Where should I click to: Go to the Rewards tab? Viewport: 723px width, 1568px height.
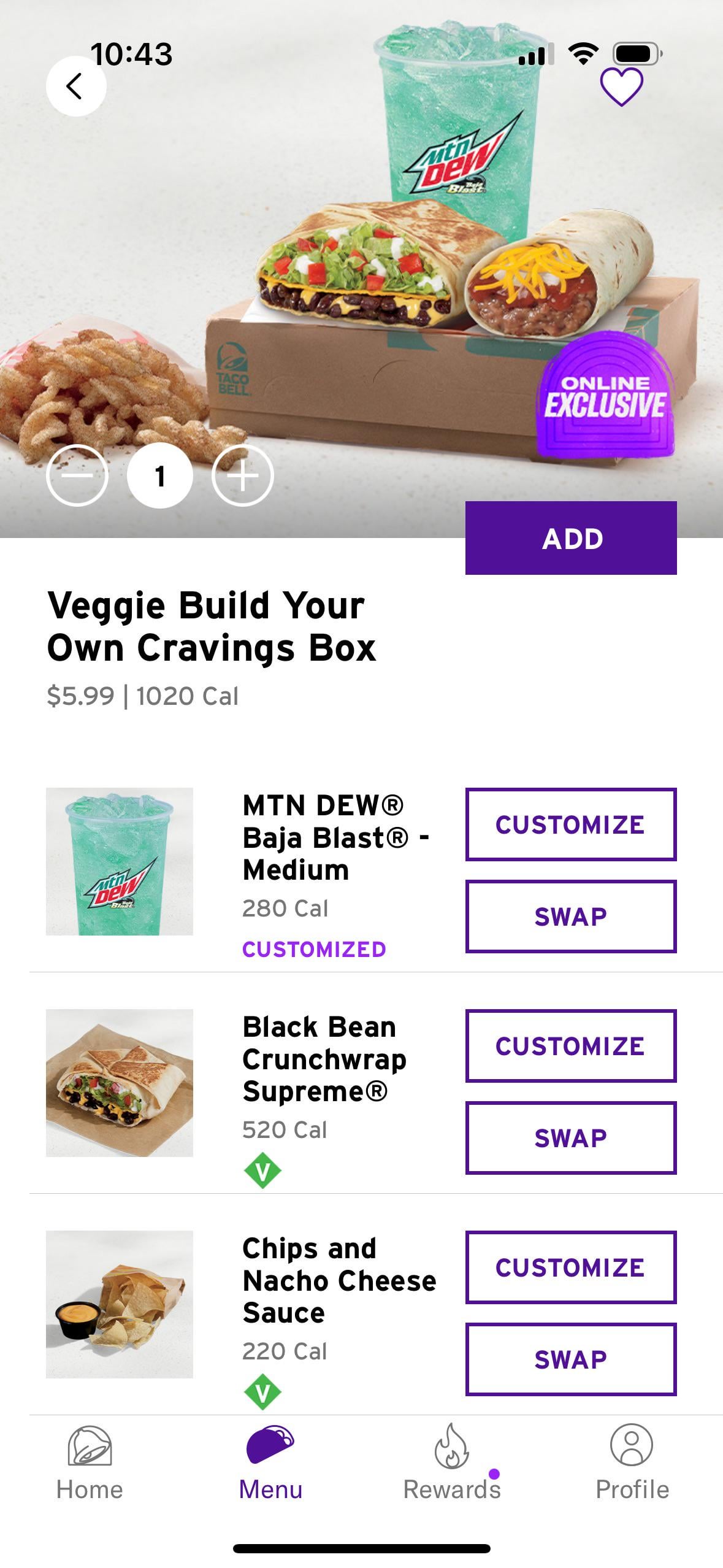(451, 1463)
